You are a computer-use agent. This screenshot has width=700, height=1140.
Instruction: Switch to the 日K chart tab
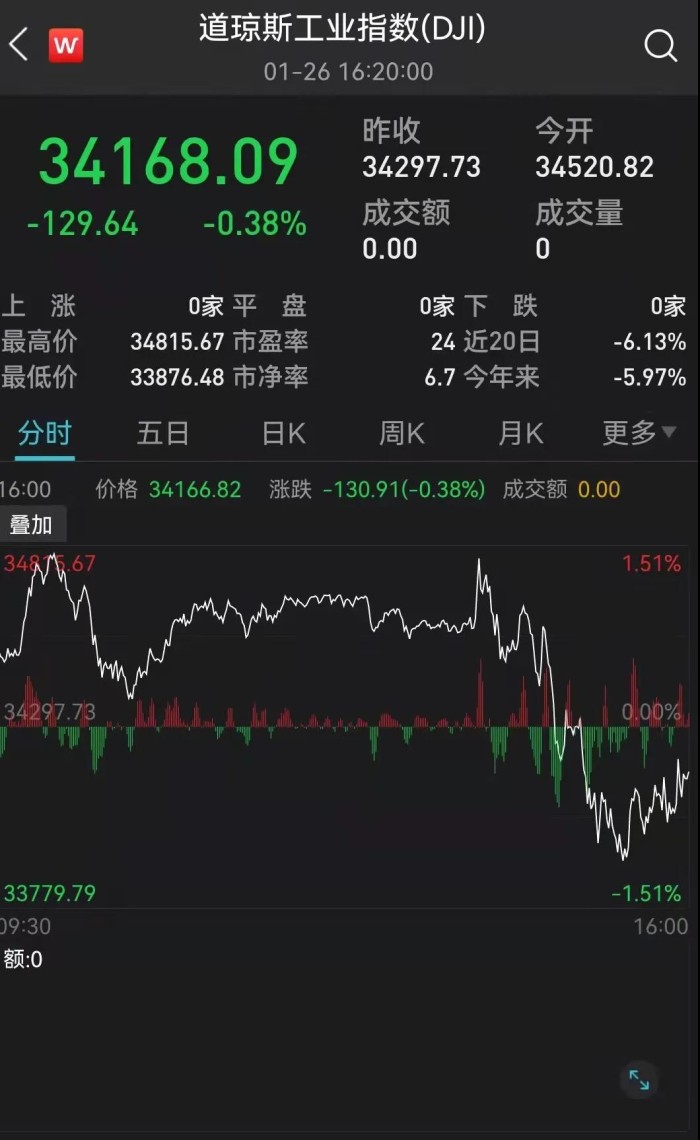(283, 433)
